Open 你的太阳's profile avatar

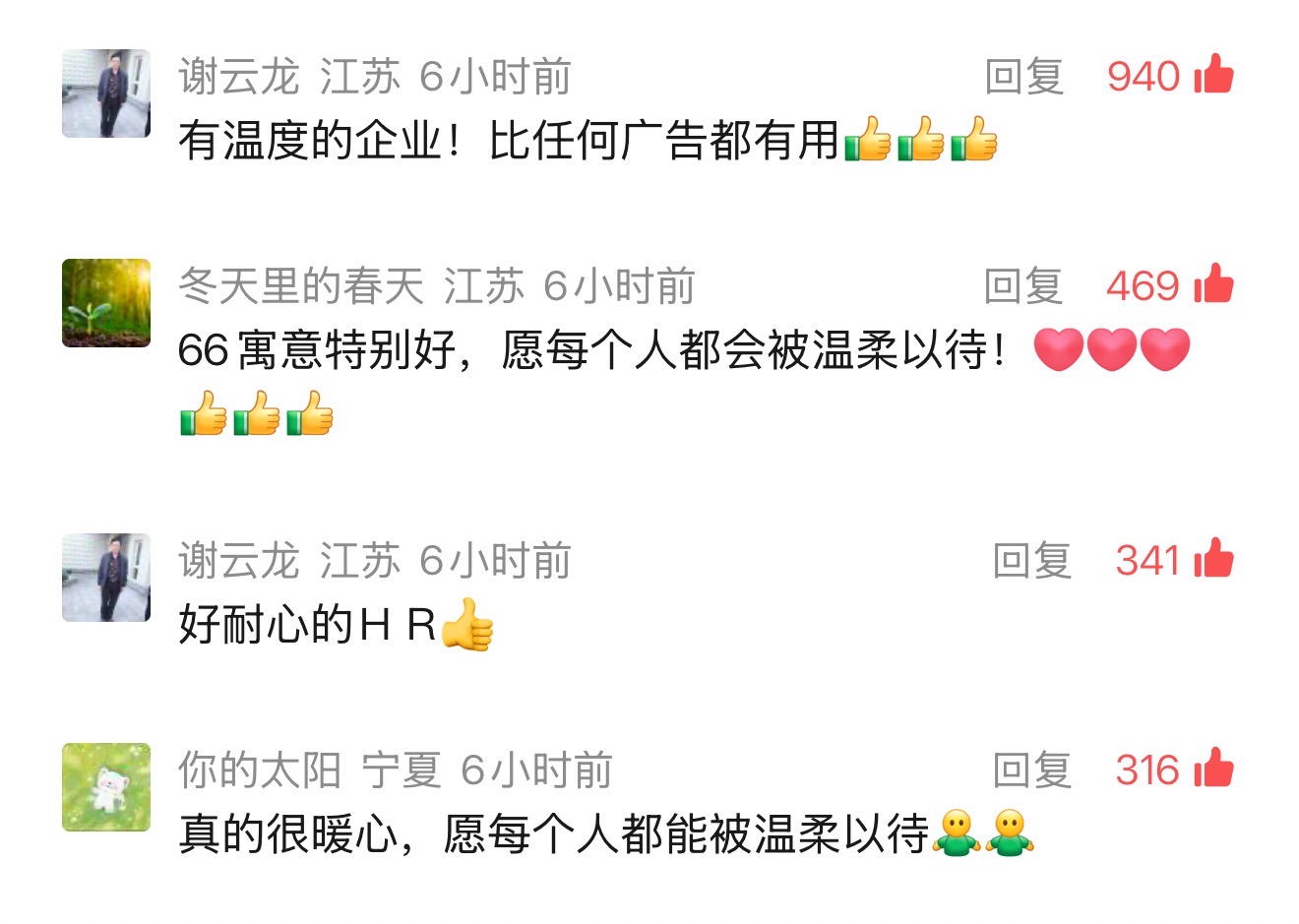[106, 787]
